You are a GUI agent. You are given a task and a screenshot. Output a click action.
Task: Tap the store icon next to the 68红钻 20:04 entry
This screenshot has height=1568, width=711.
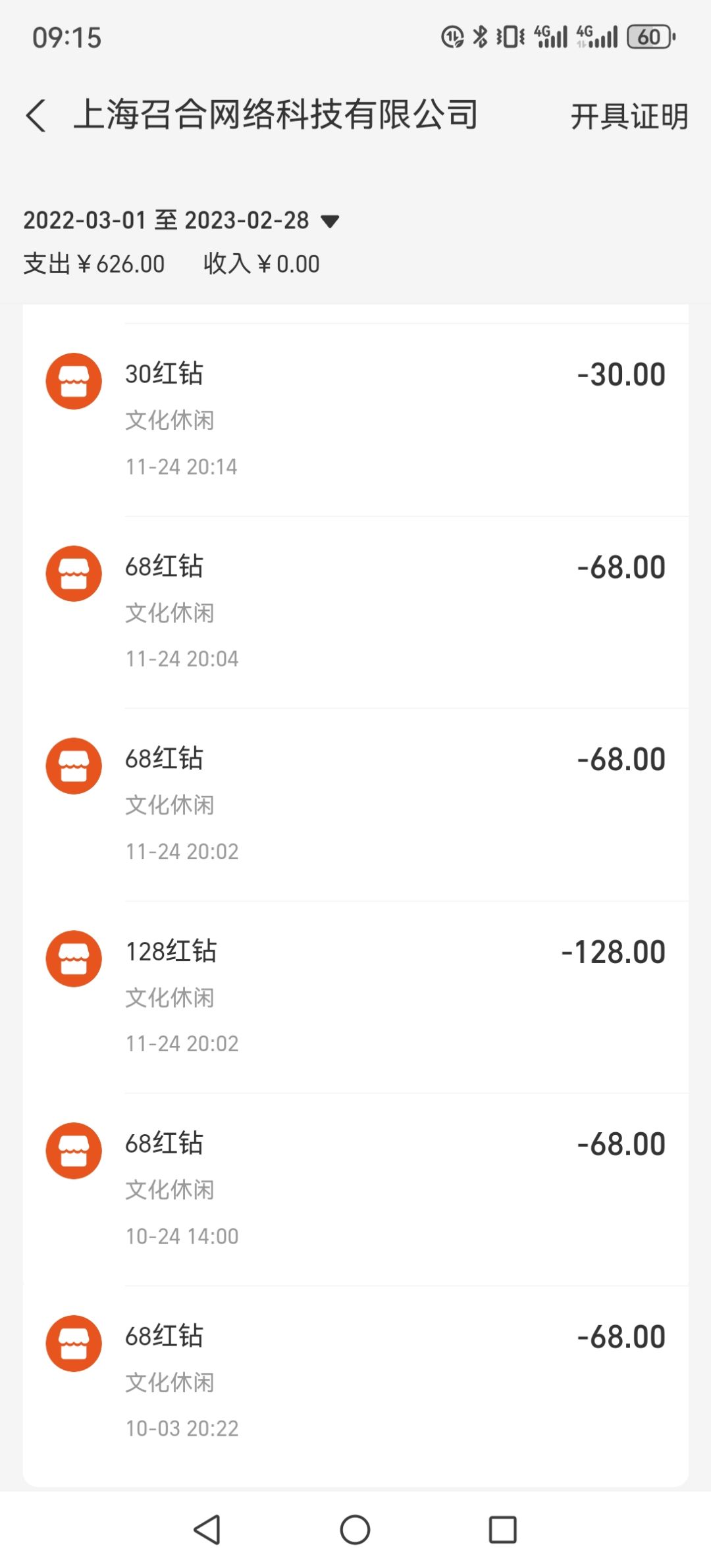coord(74,572)
